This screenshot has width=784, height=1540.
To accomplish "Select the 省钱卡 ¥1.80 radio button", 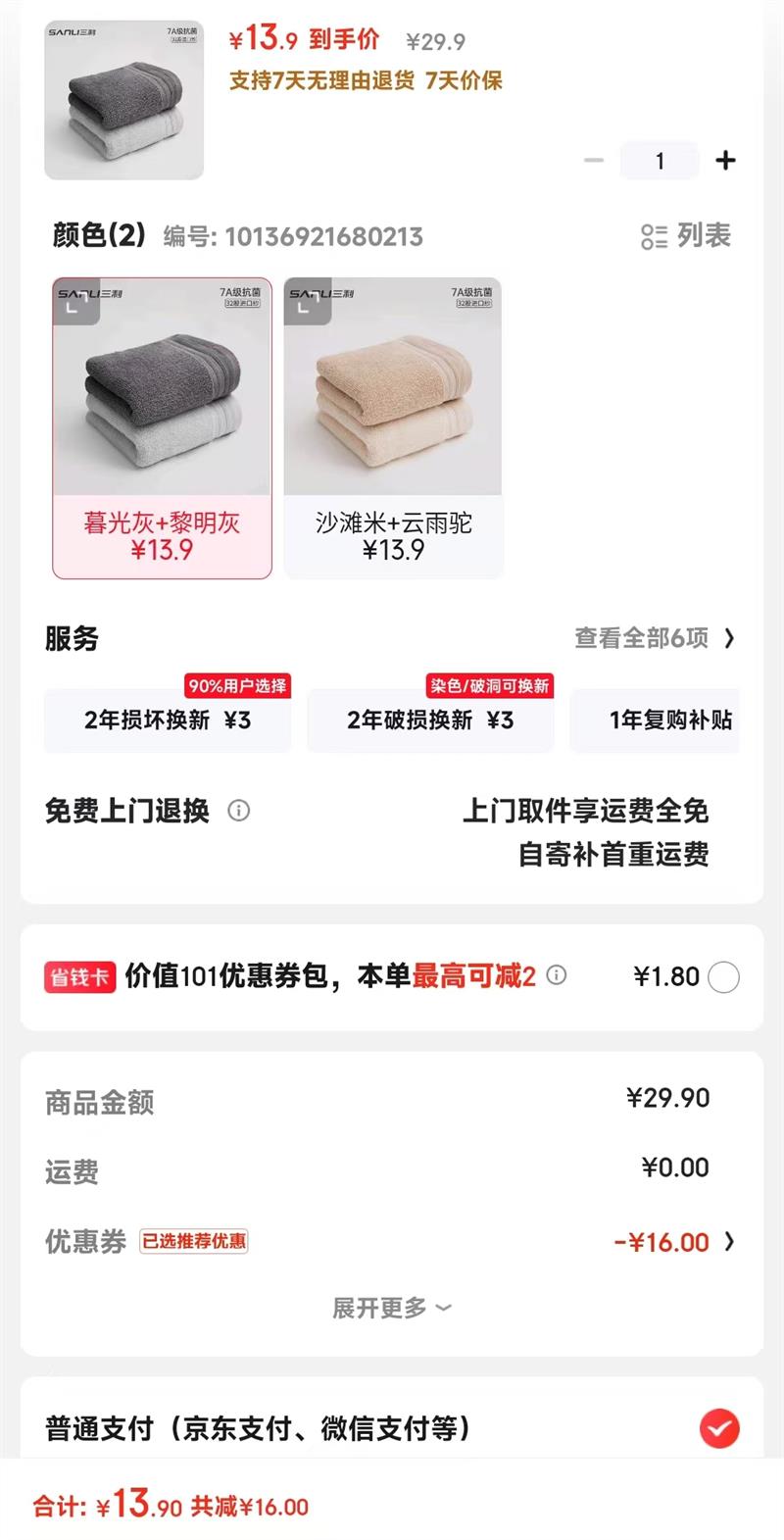I will (723, 977).
